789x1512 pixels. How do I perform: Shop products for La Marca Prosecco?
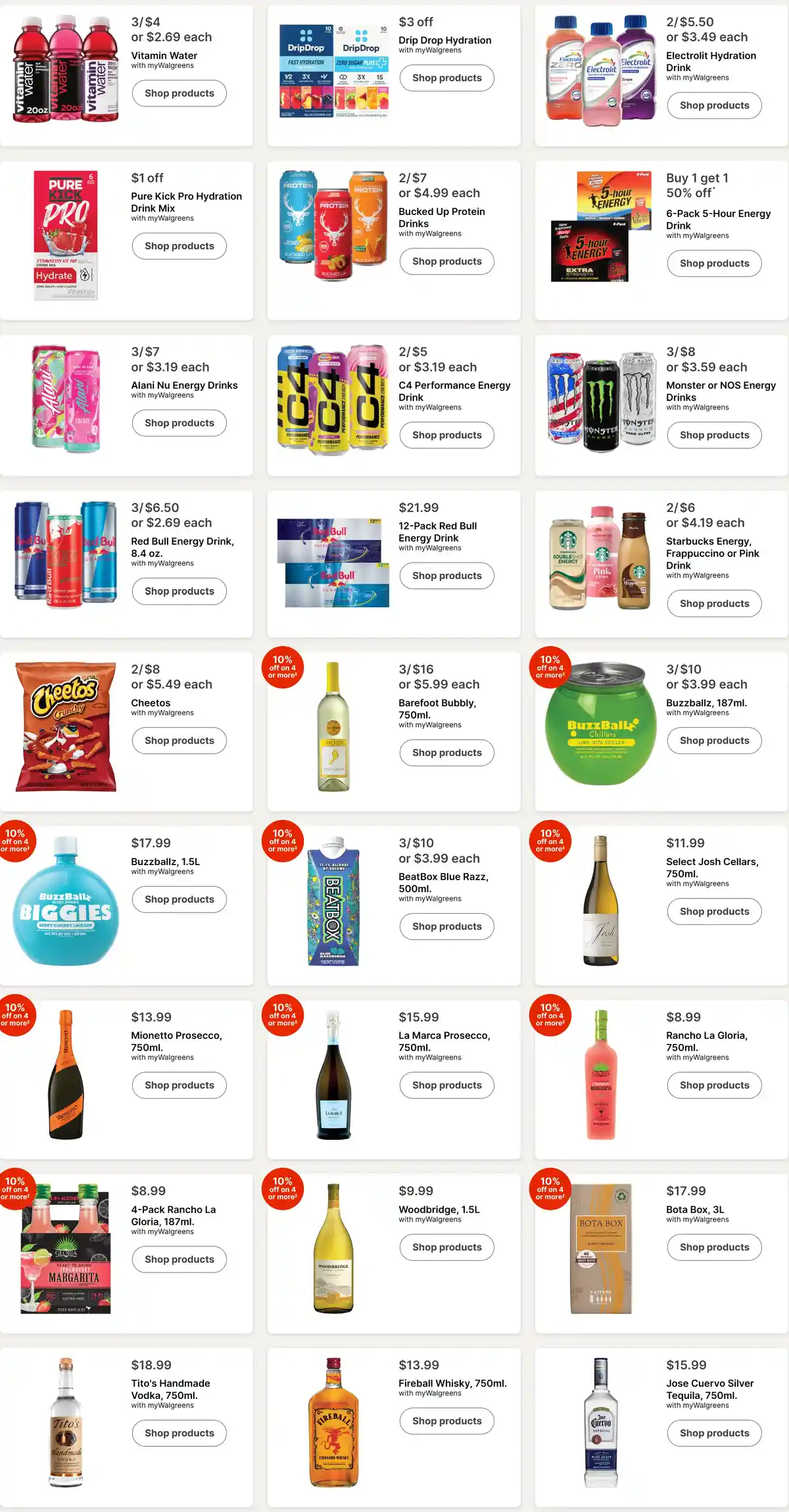[447, 1085]
